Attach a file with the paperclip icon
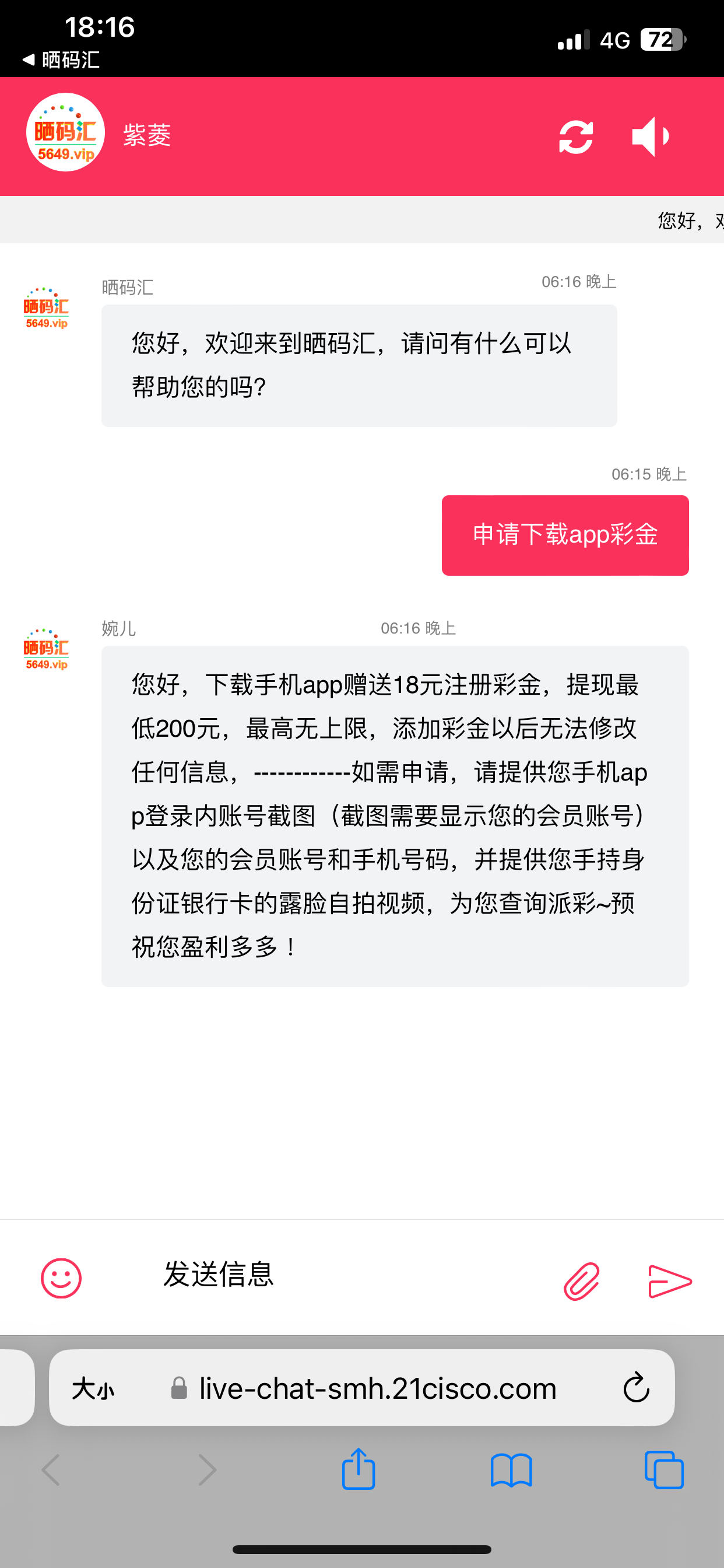The height and width of the screenshot is (1568, 724). tap(582, 1280)
